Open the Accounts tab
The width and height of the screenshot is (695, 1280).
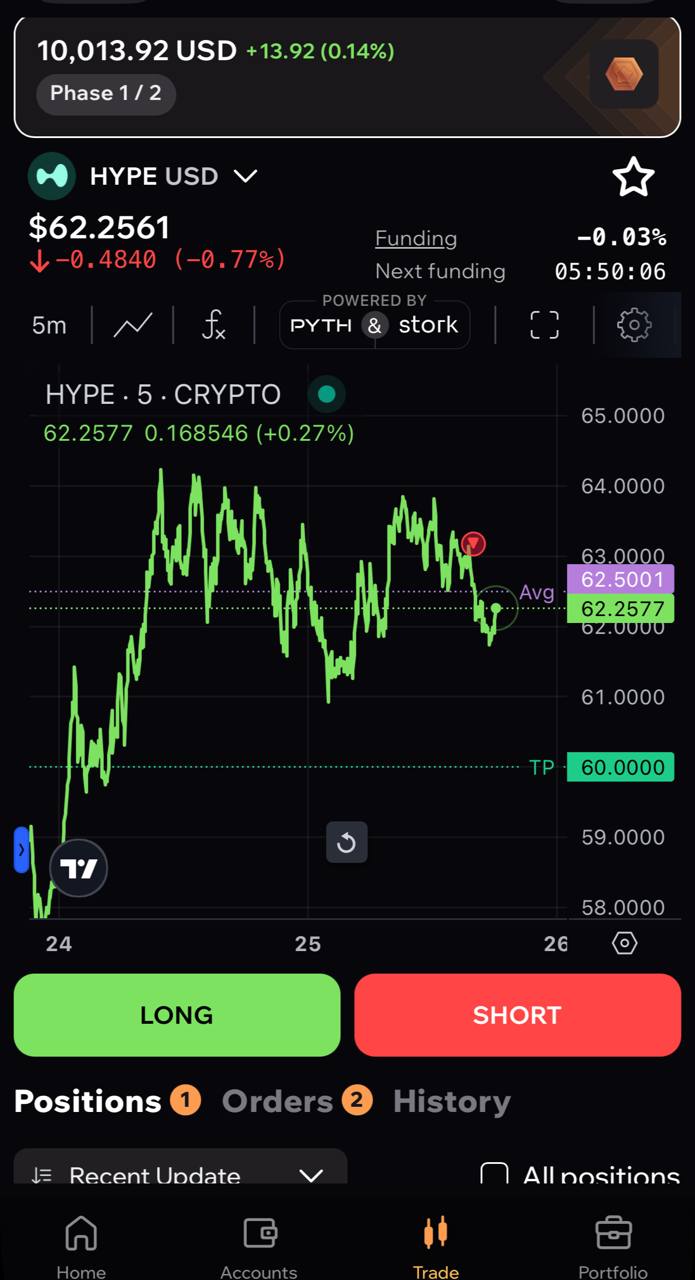tap(259, 1246)
